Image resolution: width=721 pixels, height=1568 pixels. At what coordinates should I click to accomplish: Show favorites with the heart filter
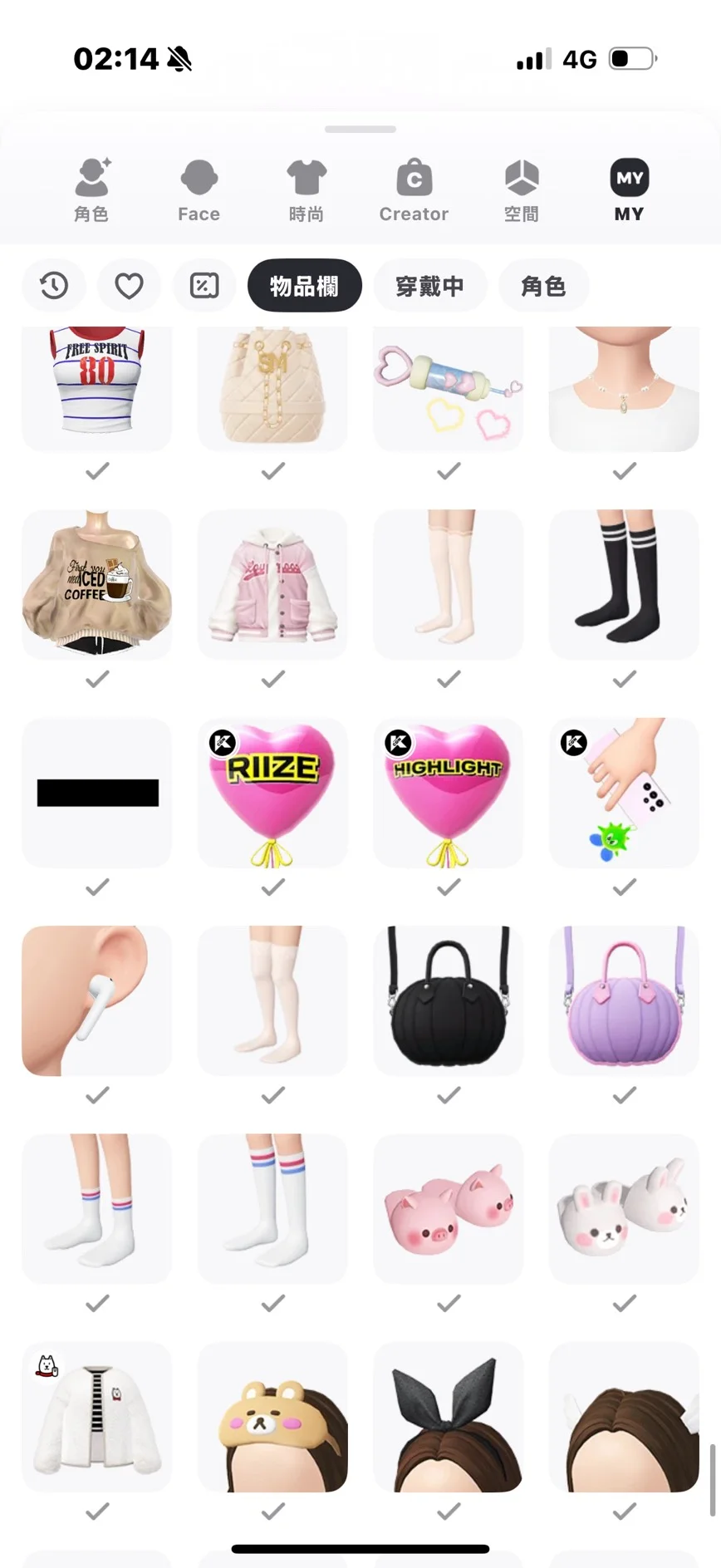129,286
